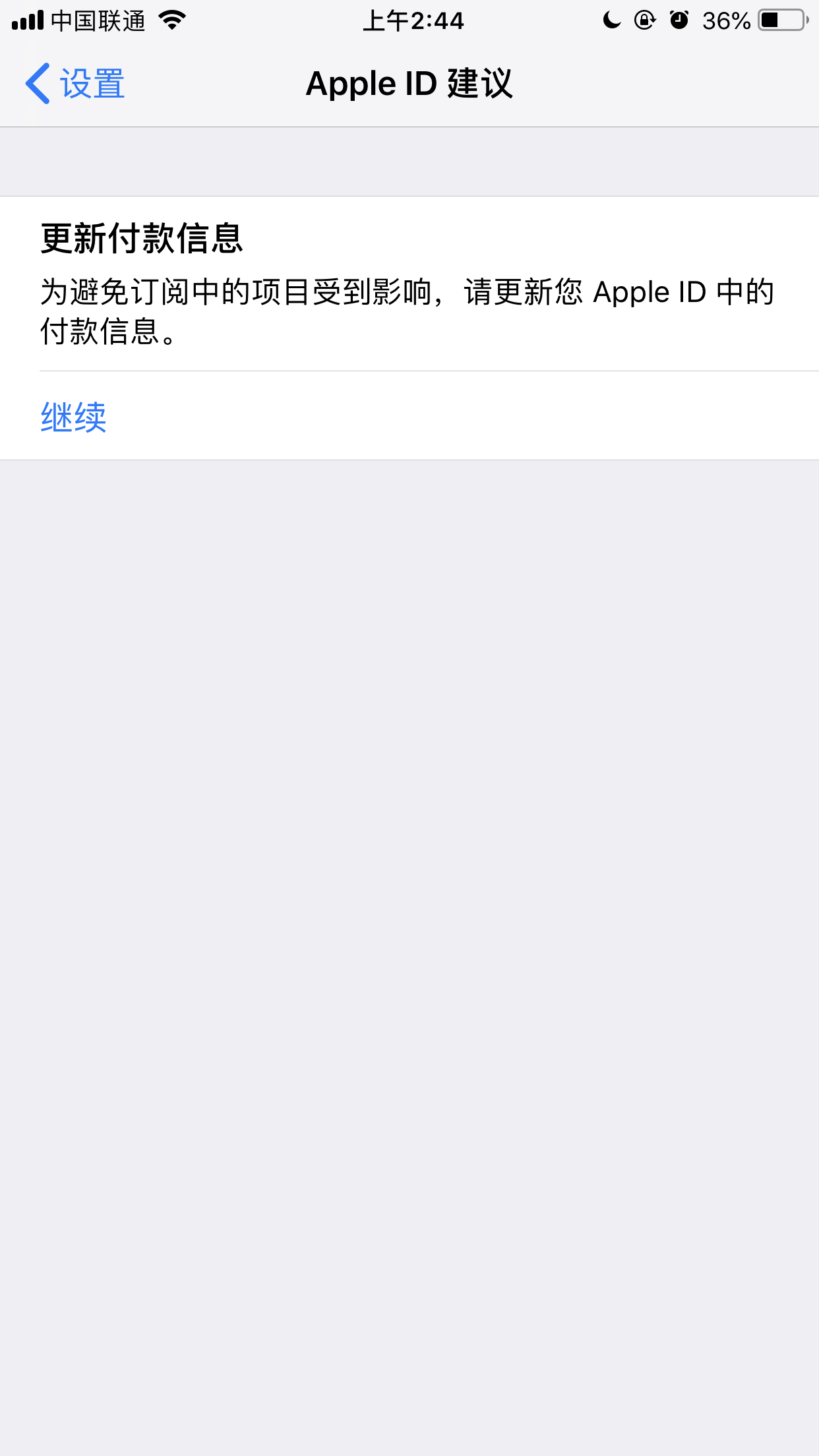The height and width of the screenshot is (1456, 819).
Task: Tap 继续 to update payment info
Action: point(74,417)
